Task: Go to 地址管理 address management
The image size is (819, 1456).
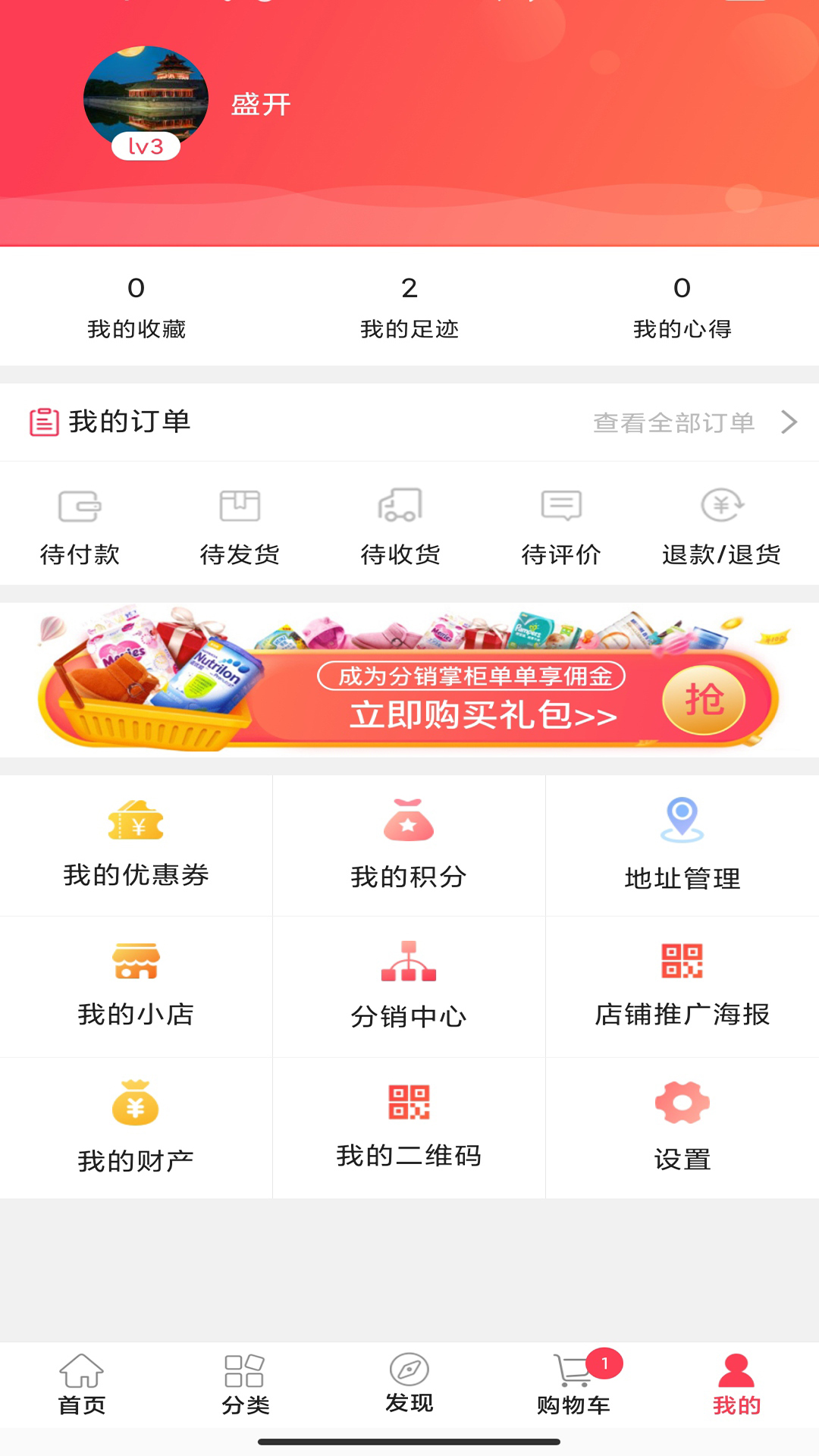Action: 682,845
